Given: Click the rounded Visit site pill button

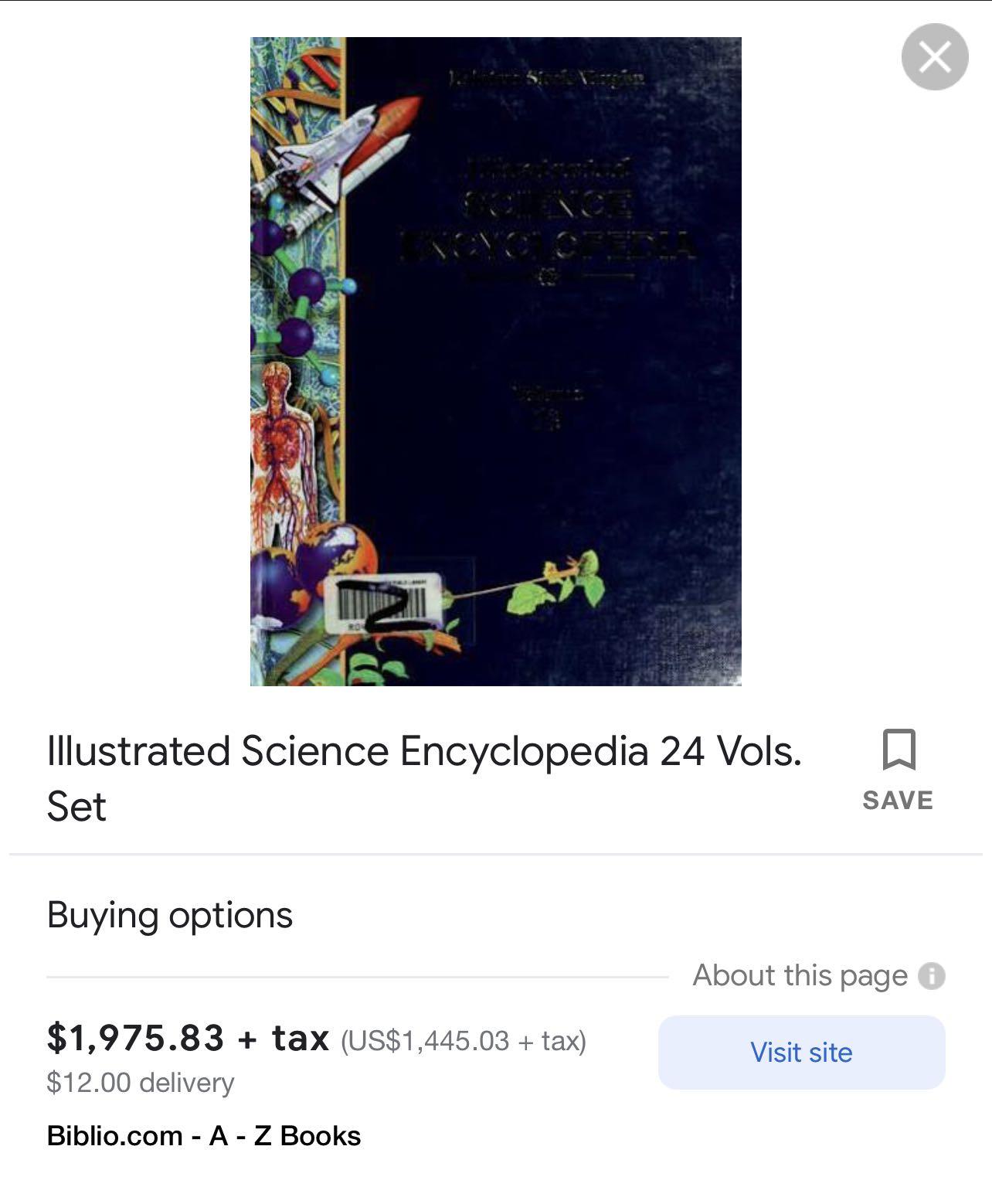Looking at the screenshot, I should pos(801,1052).
